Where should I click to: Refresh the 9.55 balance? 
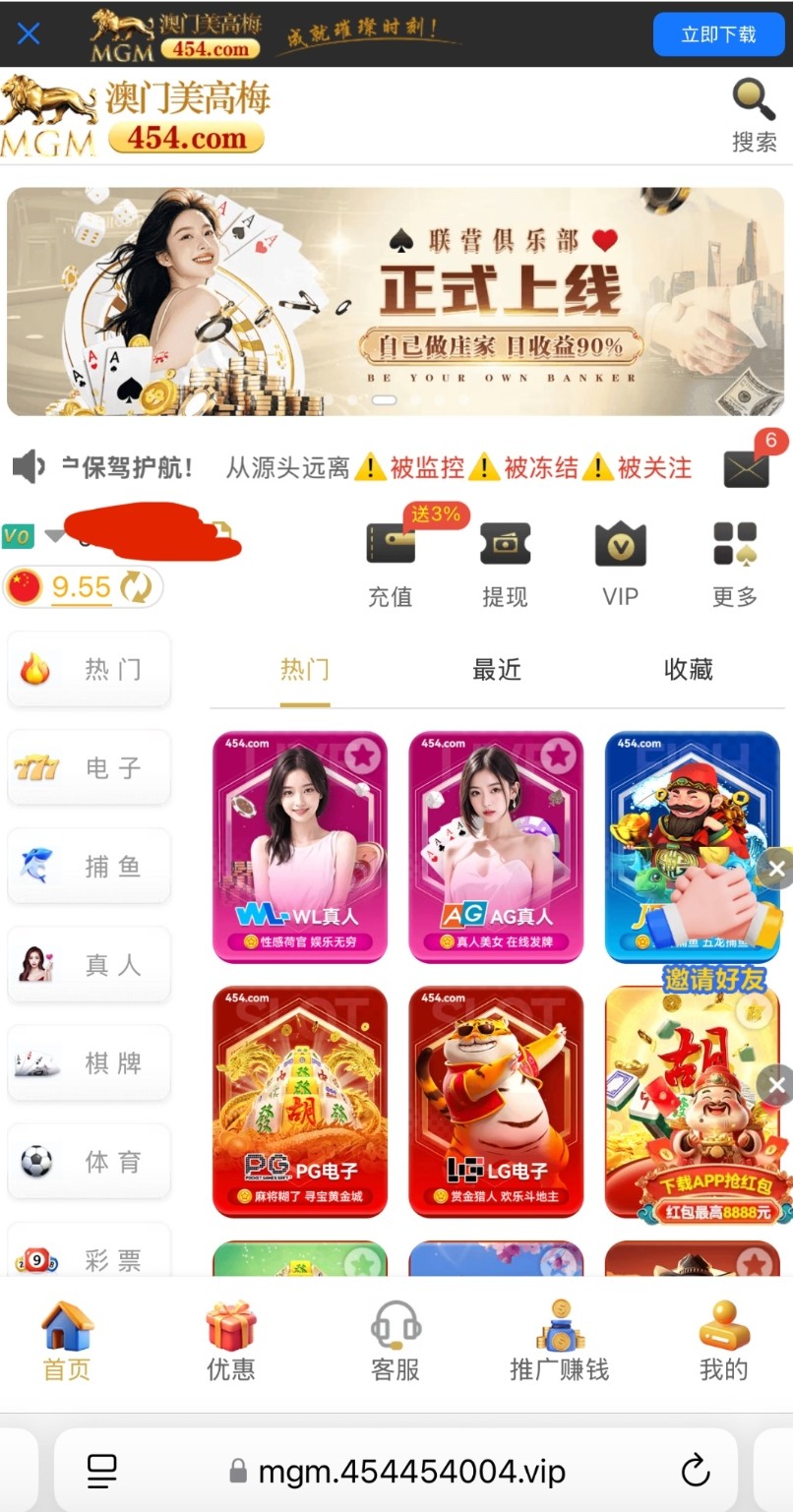pyautogui.click(x=136, y=587)
